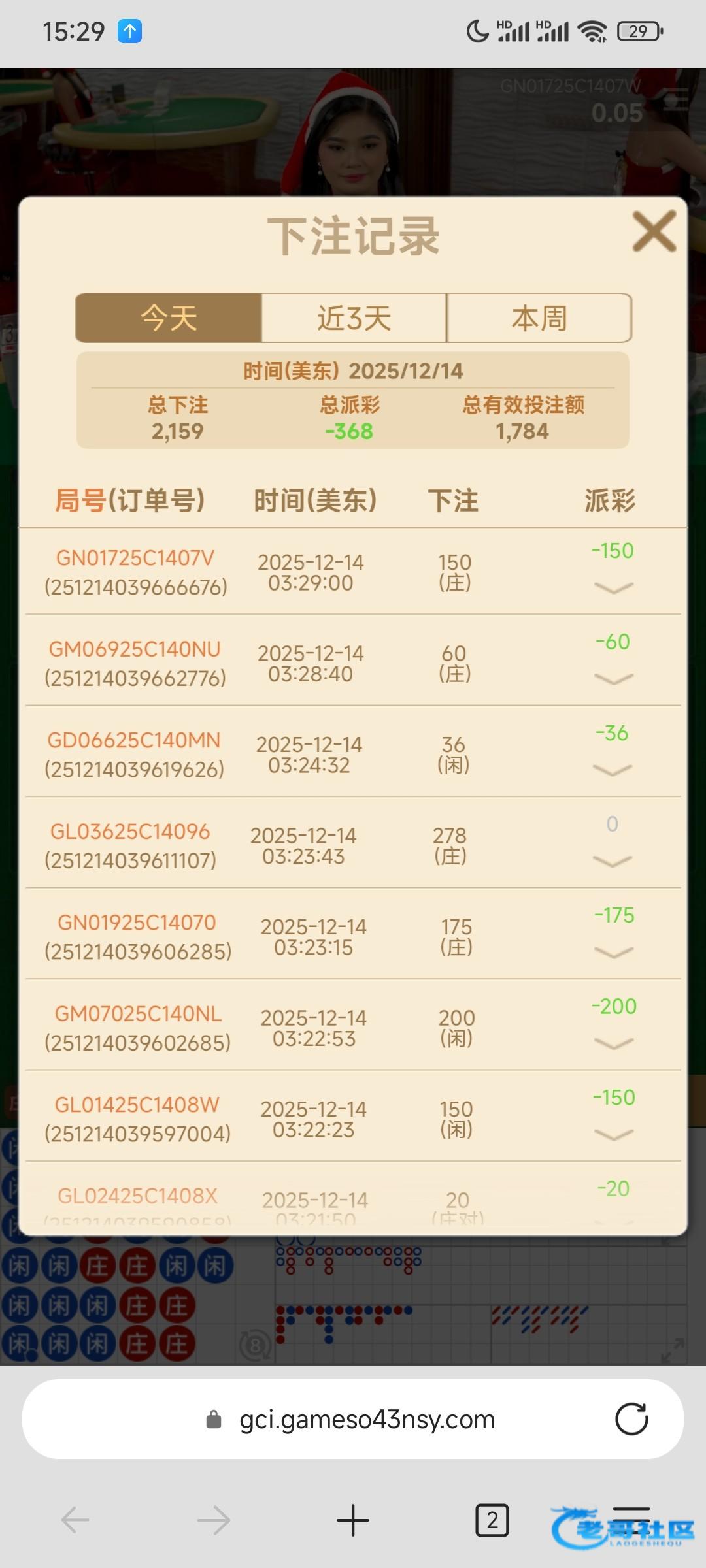The height and width of the screenshot is (1568, 706).
Task: Select the 今天 tab
Action: (169, 318)
